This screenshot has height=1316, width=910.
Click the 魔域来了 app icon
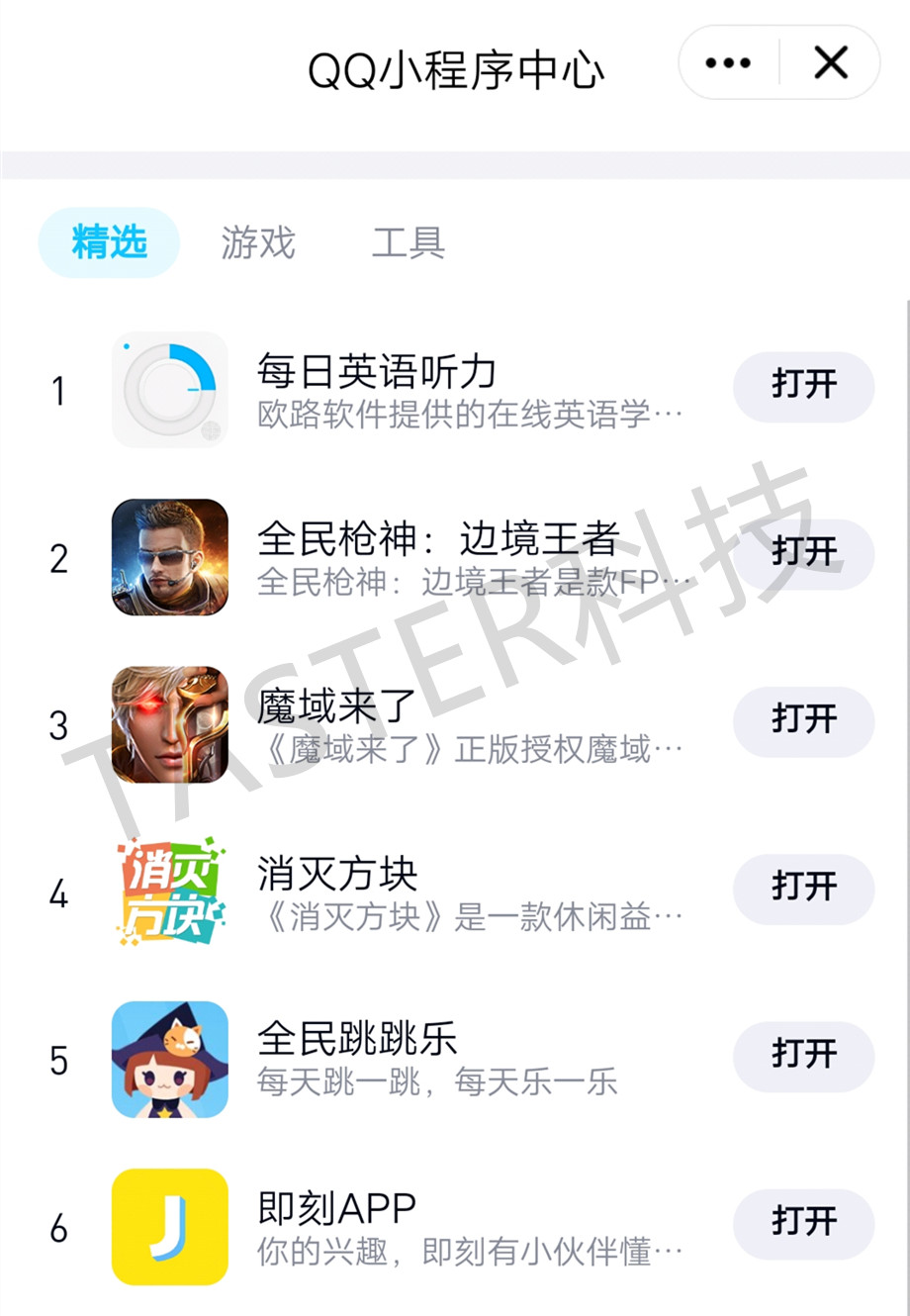click(169, 724)
